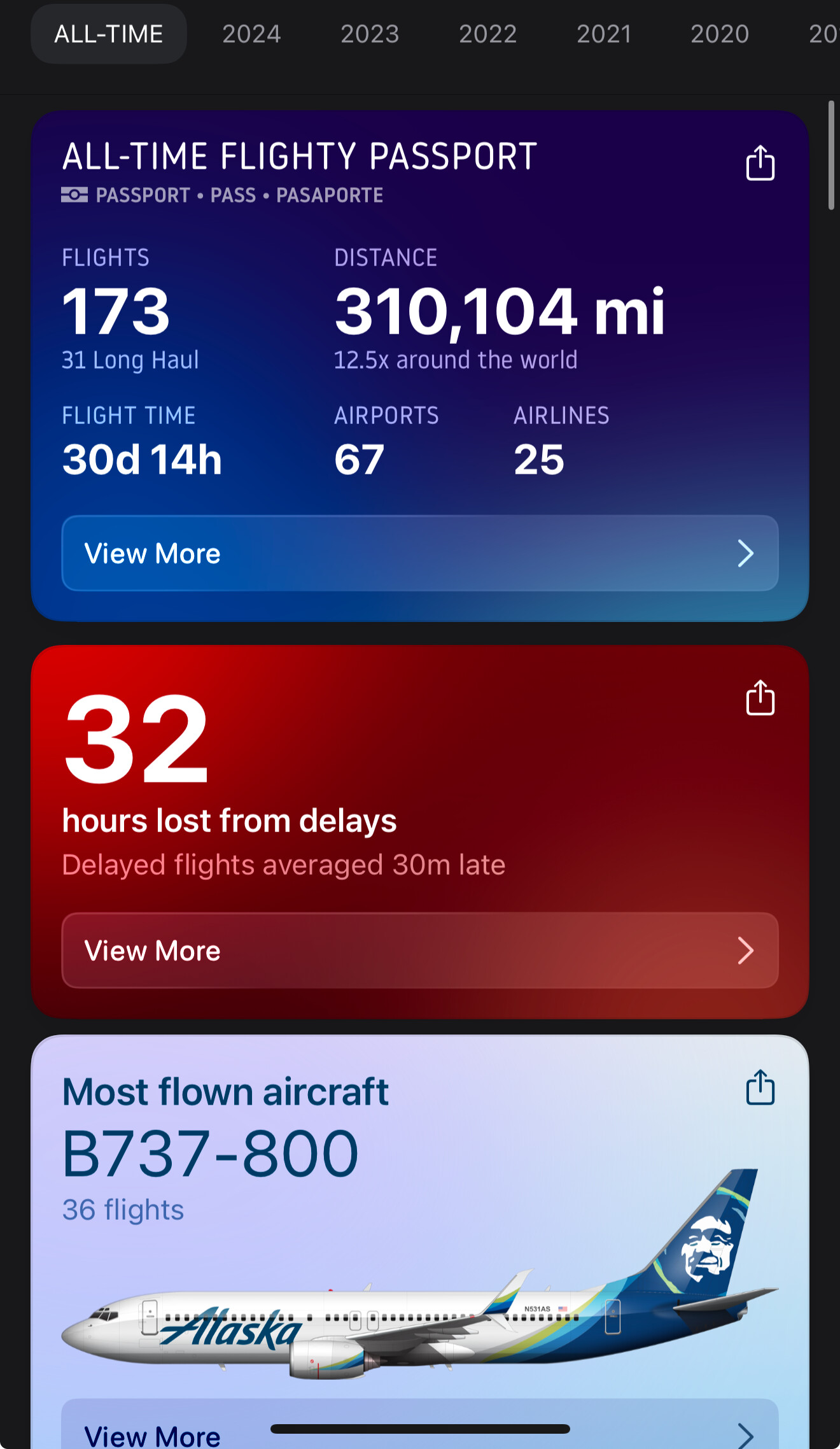This screenshot has height=1449, width=840.
Task: Show the 2022 flight stats
Action: (488, 34)
